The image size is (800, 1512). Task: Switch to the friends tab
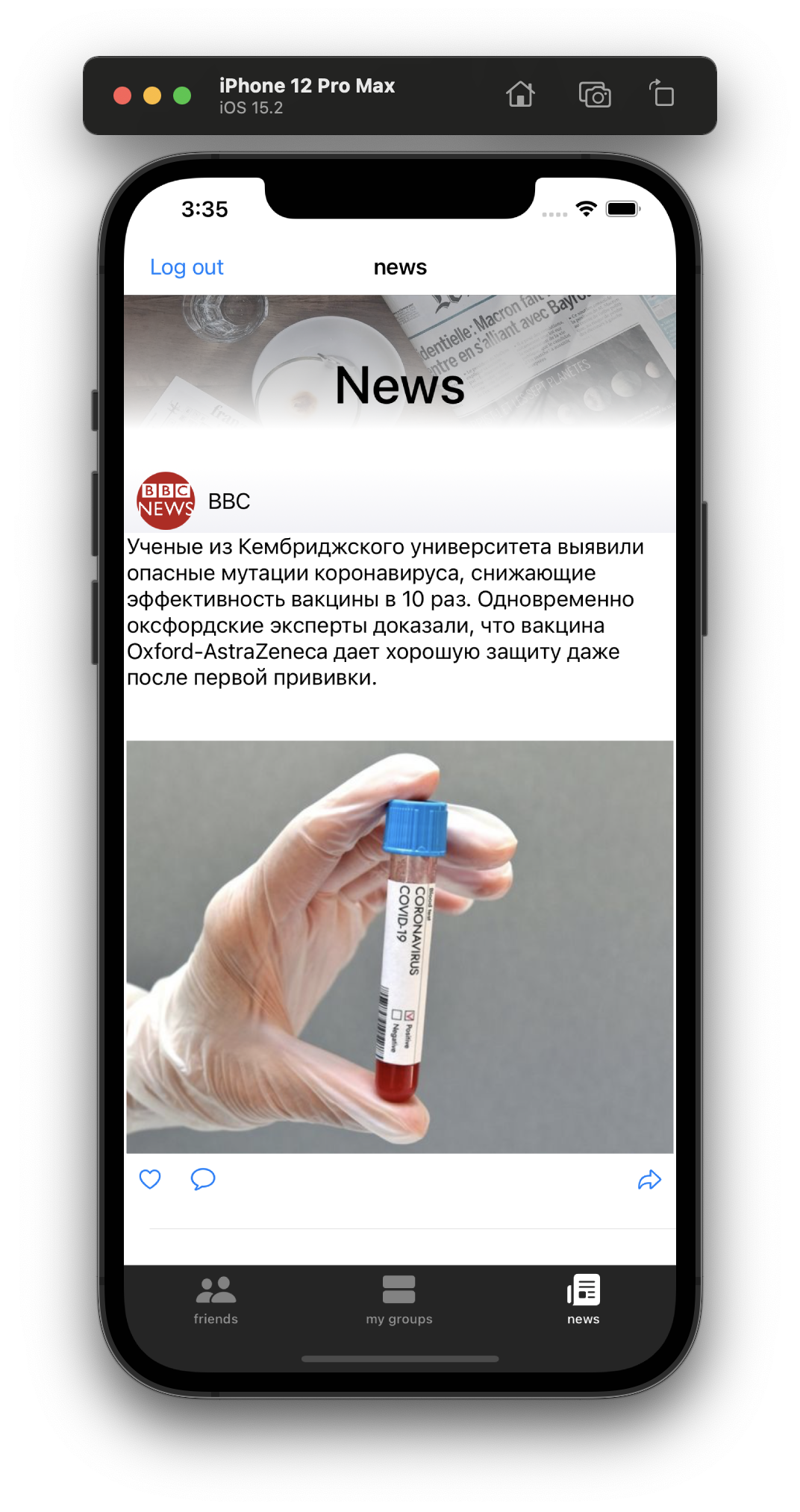[216, 1299]
